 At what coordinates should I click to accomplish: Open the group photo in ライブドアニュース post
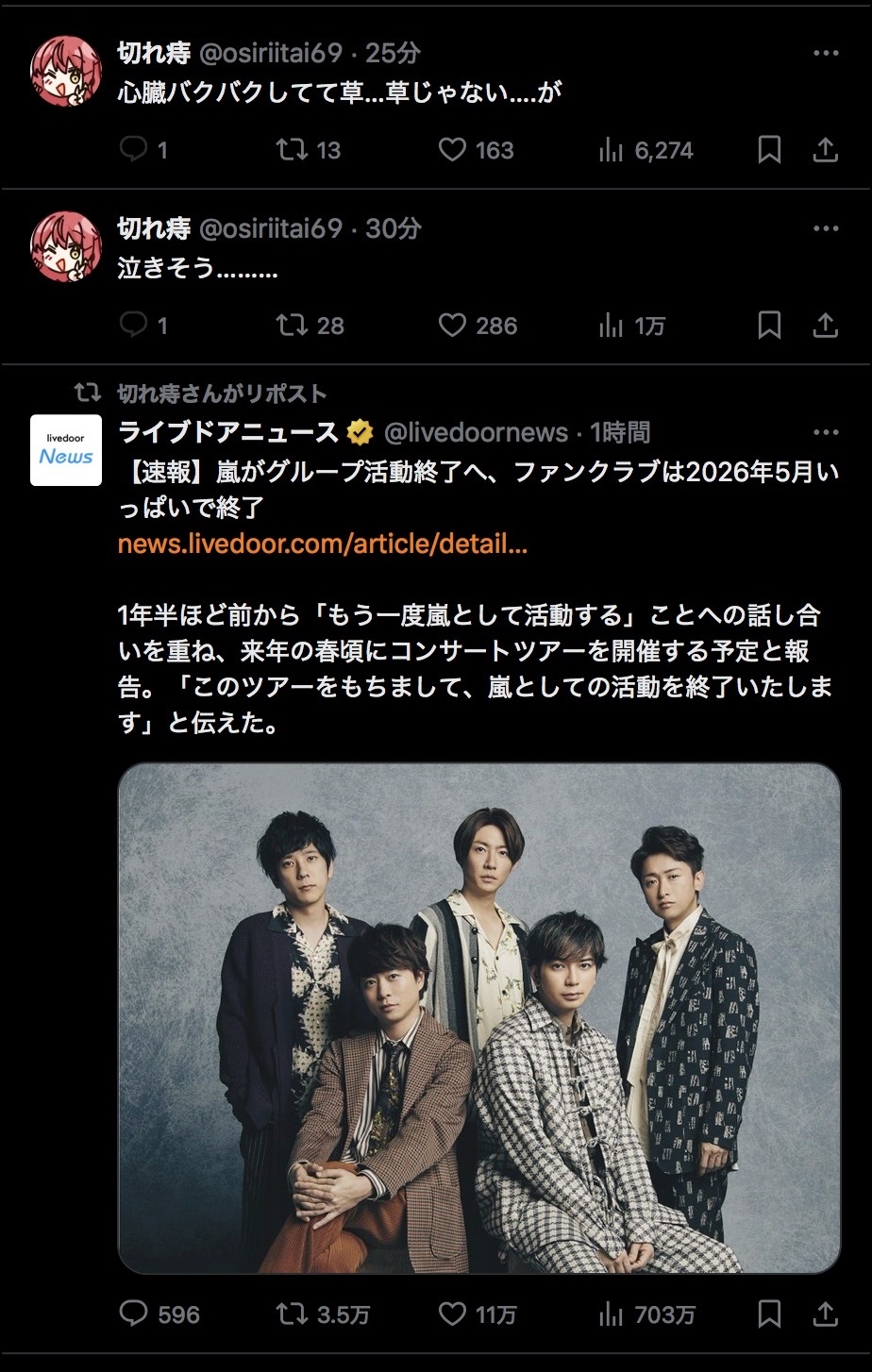[478, 1018]
